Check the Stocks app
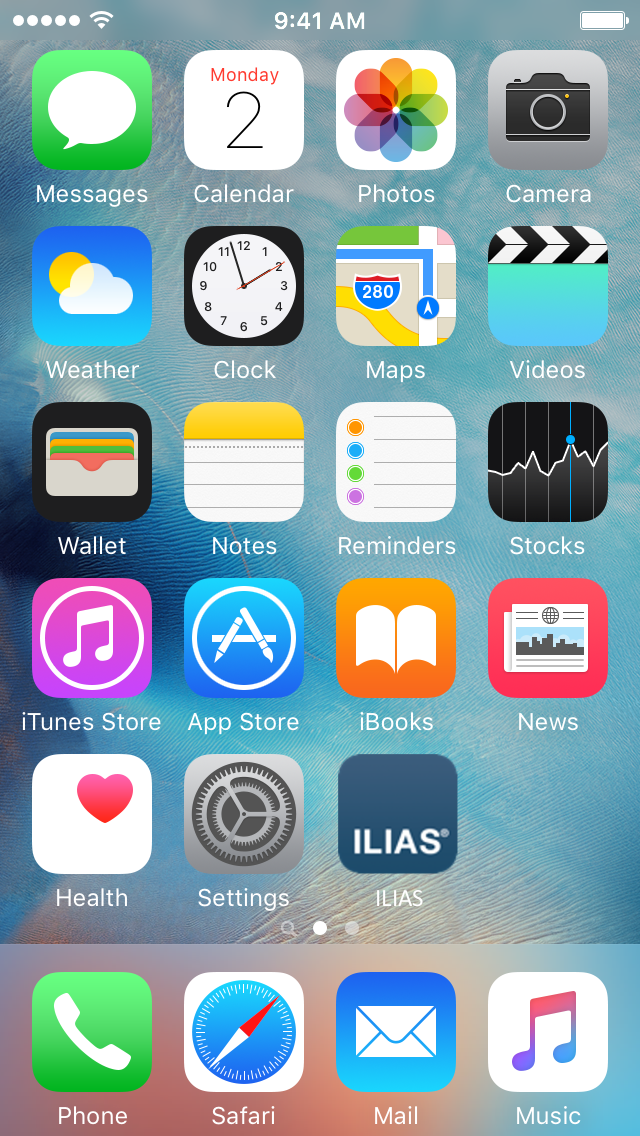 [x=548, y=462]
